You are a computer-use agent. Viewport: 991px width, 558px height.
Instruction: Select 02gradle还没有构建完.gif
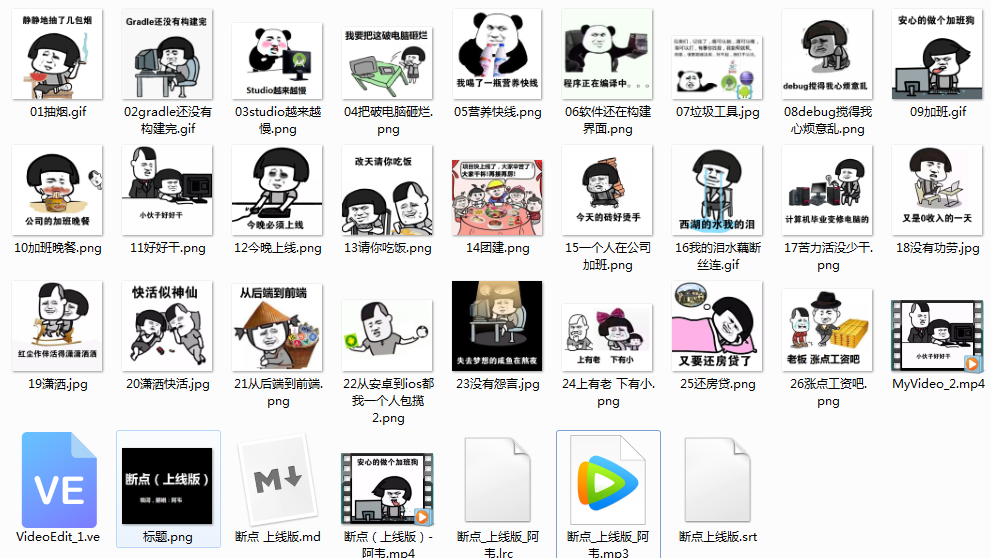pyautogui.click(x=167, y=55)
